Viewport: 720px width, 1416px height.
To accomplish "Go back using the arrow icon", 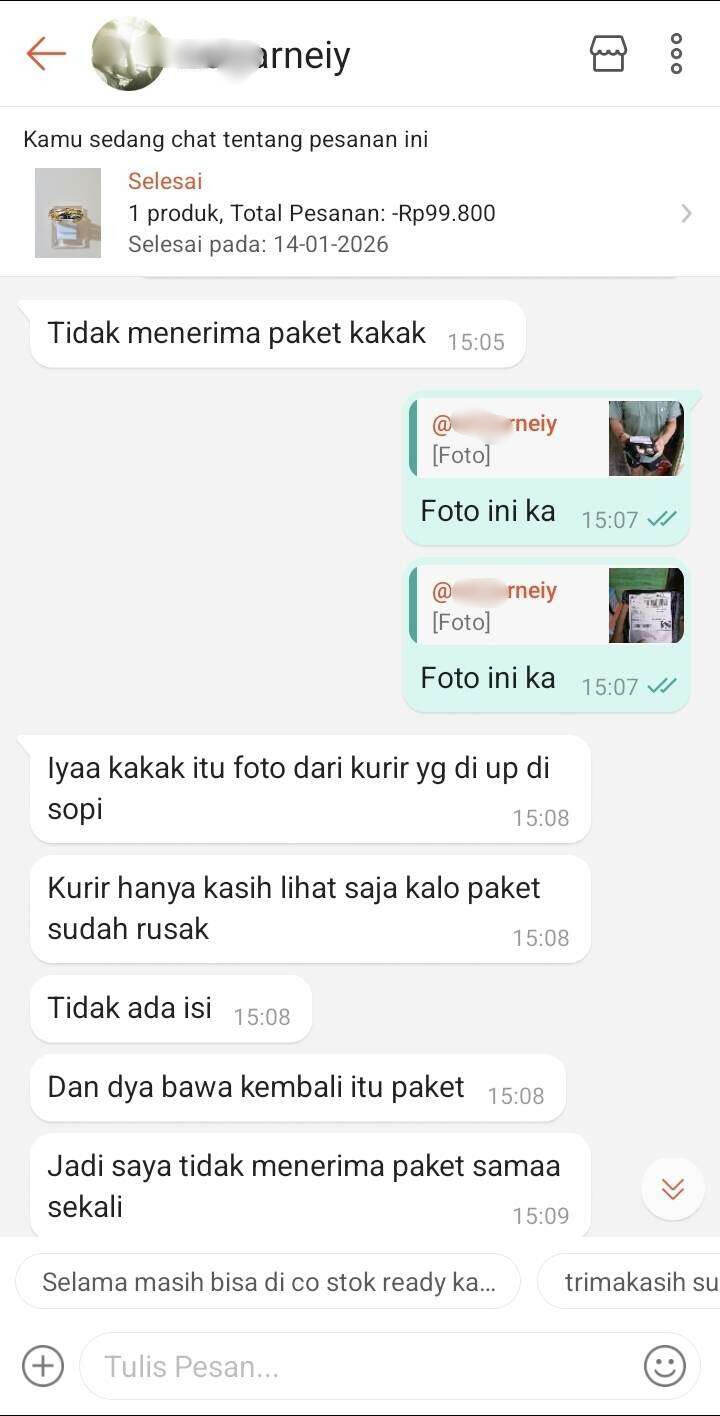I will coord(46,53).
